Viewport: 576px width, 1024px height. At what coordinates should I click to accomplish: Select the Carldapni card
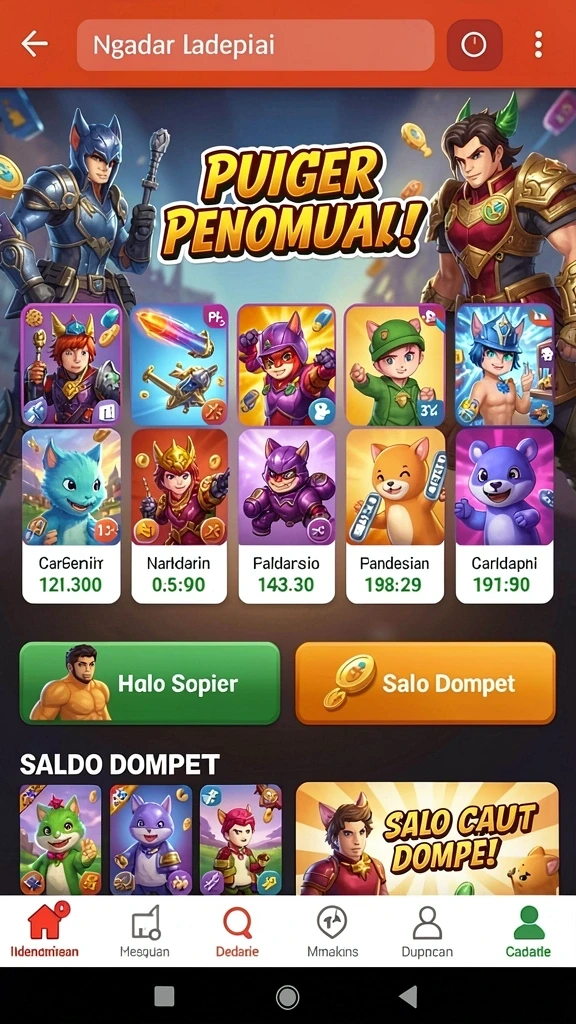[504, 515]
